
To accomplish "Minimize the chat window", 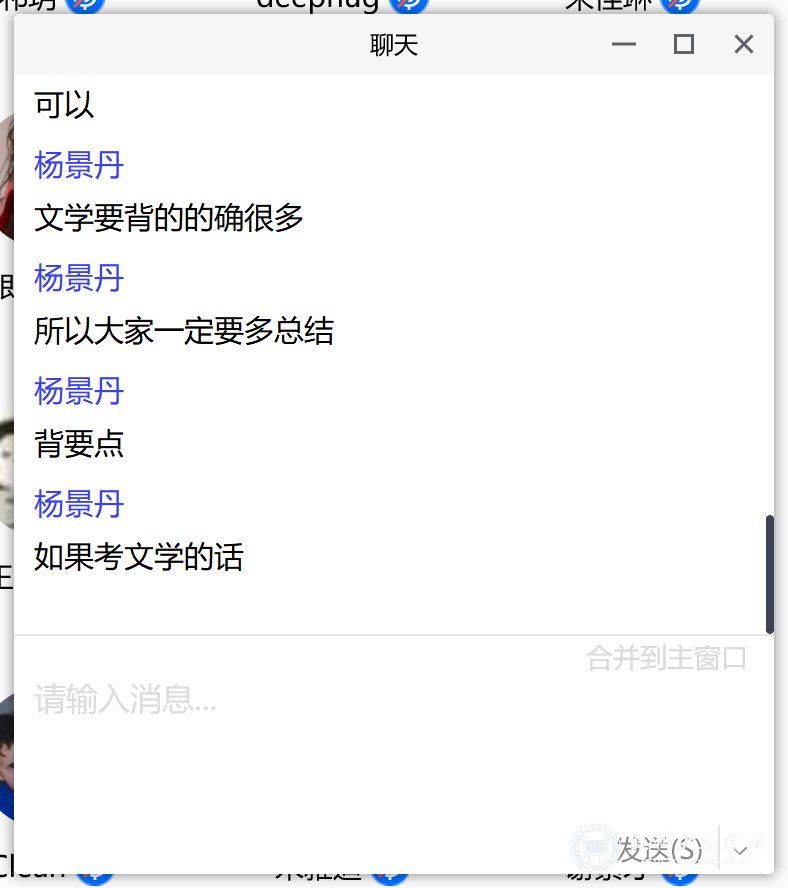I will coord(624,44).
